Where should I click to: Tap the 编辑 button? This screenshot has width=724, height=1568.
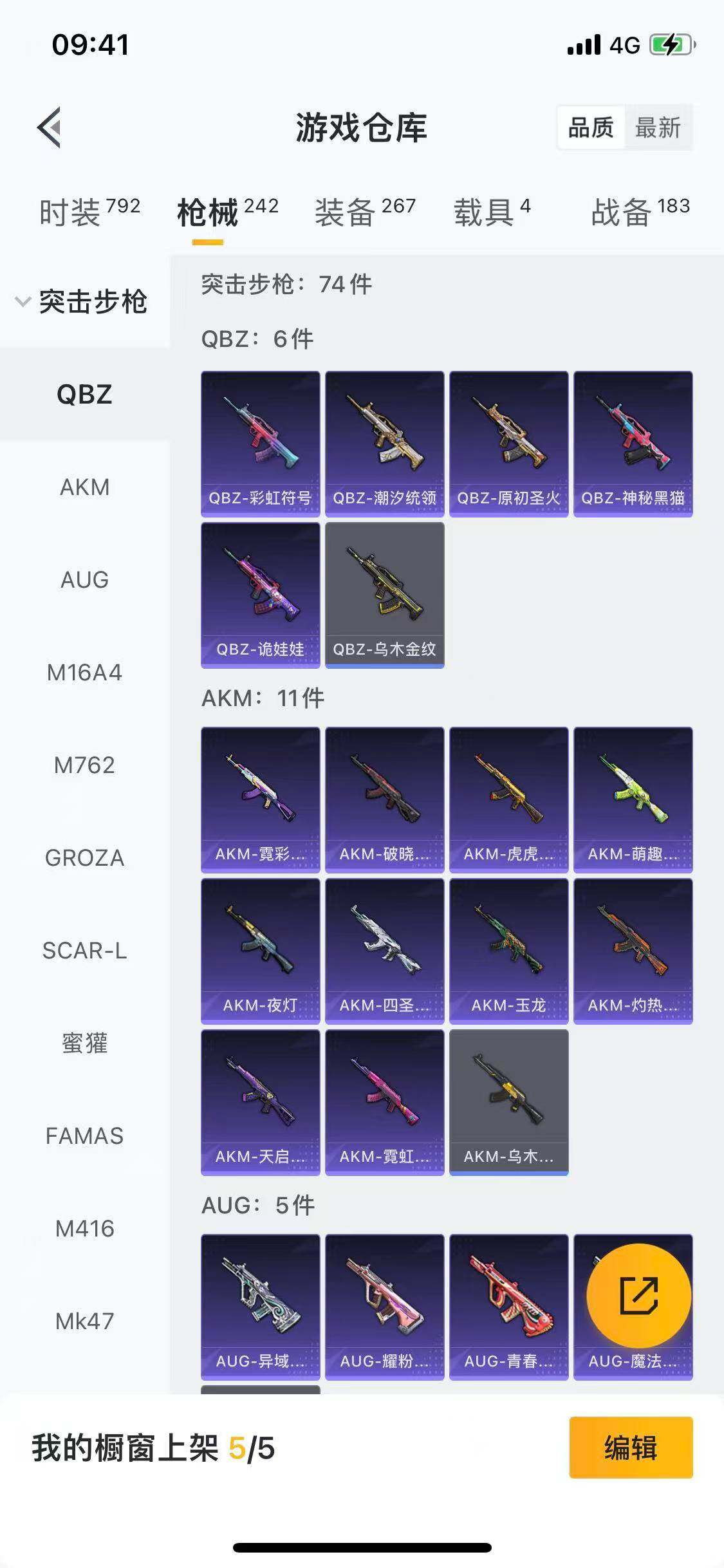[x=631, y=1448]
